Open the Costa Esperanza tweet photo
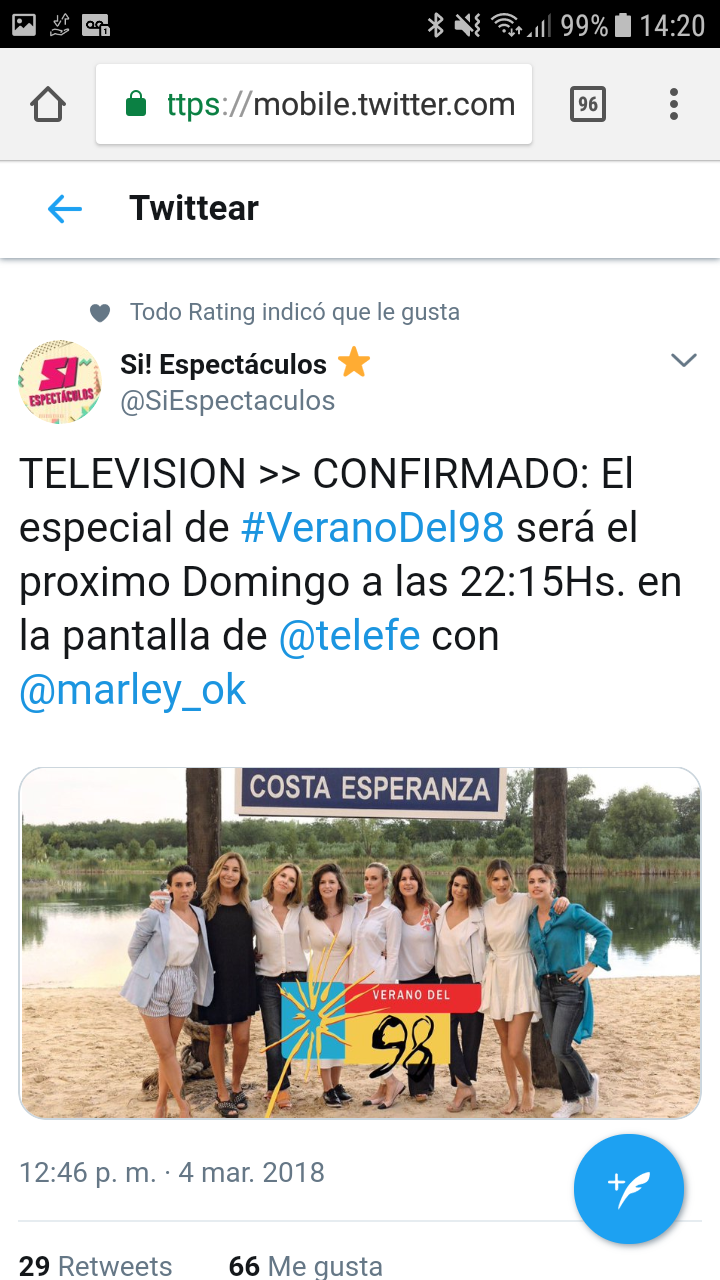This screenshot has width=720, height=1280. coord(360,942)
